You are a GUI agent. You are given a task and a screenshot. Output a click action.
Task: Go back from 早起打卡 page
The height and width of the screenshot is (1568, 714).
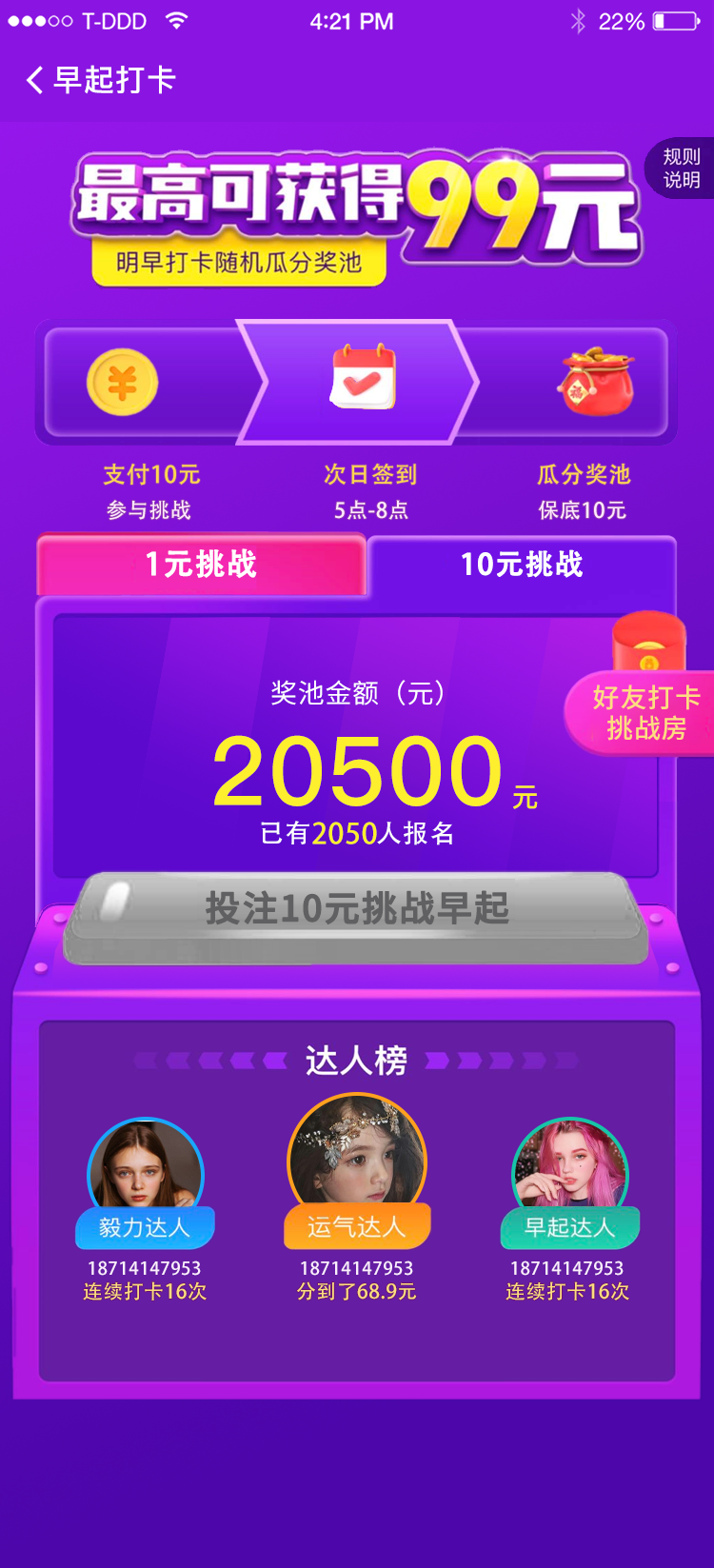36,80
